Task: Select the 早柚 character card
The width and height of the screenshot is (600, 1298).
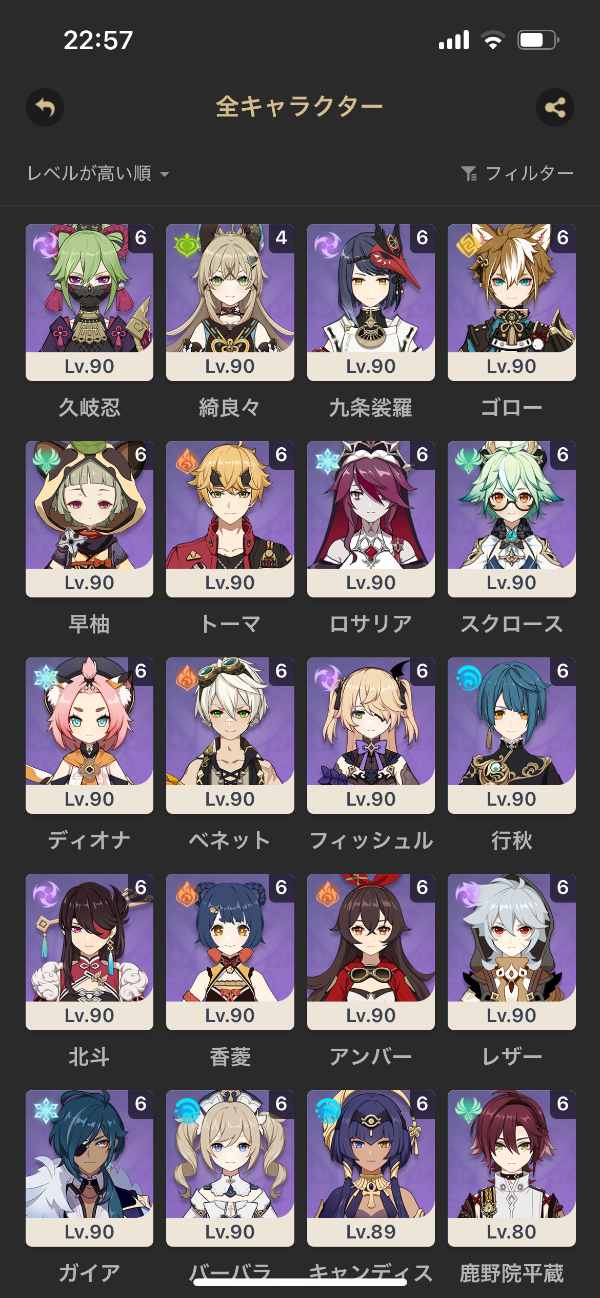Action: pos(89,519)
